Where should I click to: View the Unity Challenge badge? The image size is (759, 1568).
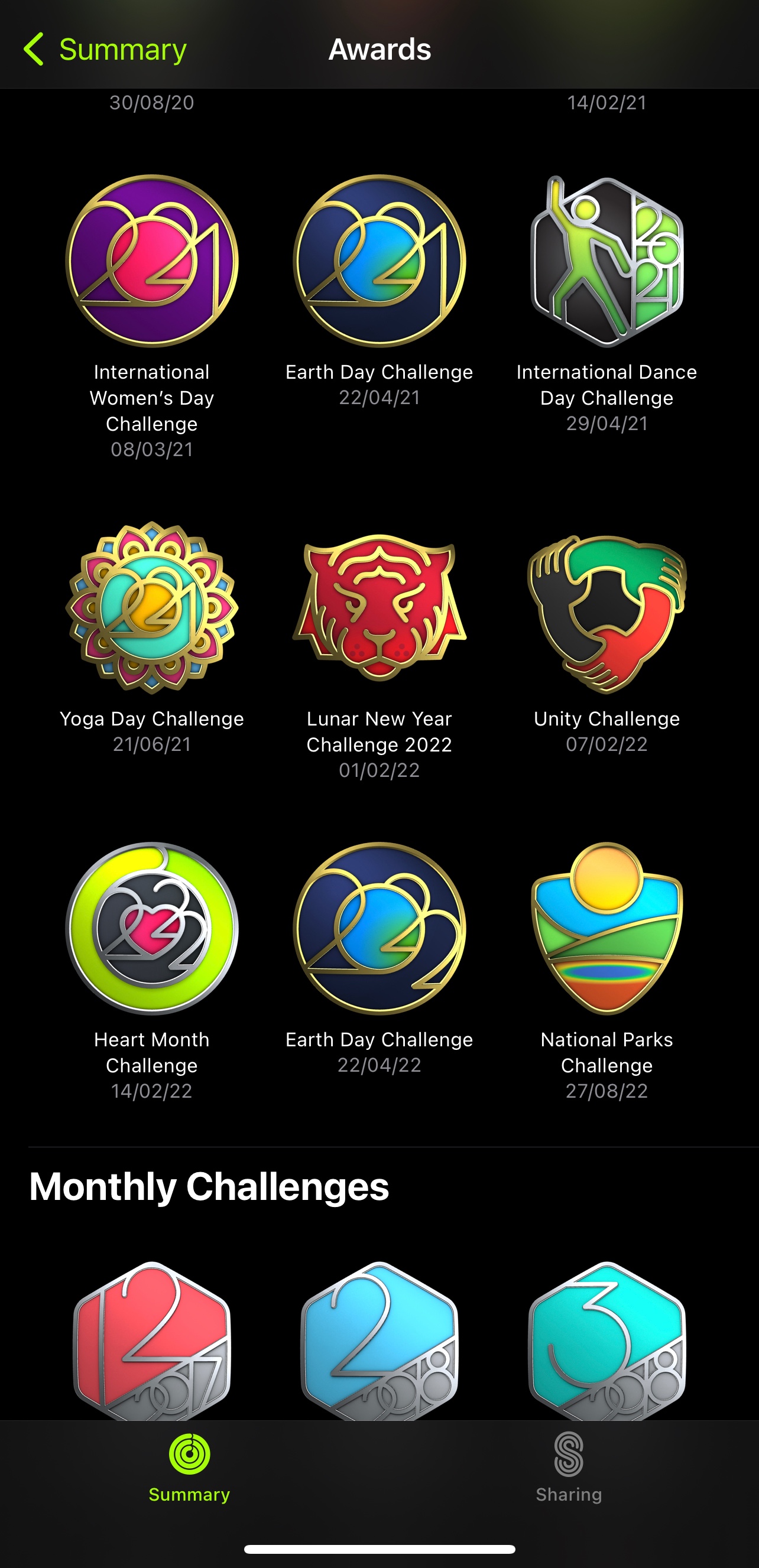pyautogui.click(x=606, y=614)
